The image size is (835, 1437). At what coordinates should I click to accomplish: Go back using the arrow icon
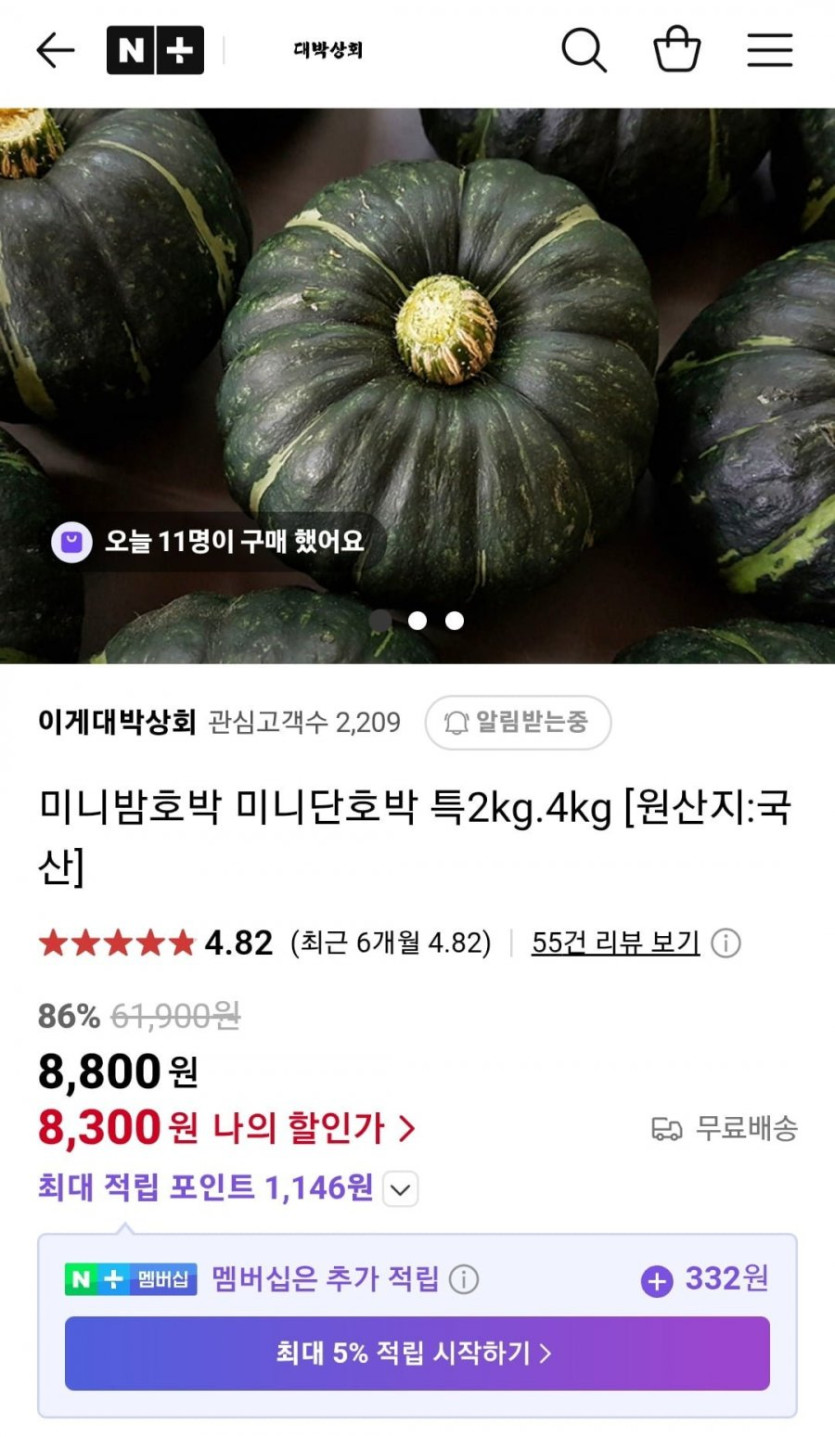[55, 50]
